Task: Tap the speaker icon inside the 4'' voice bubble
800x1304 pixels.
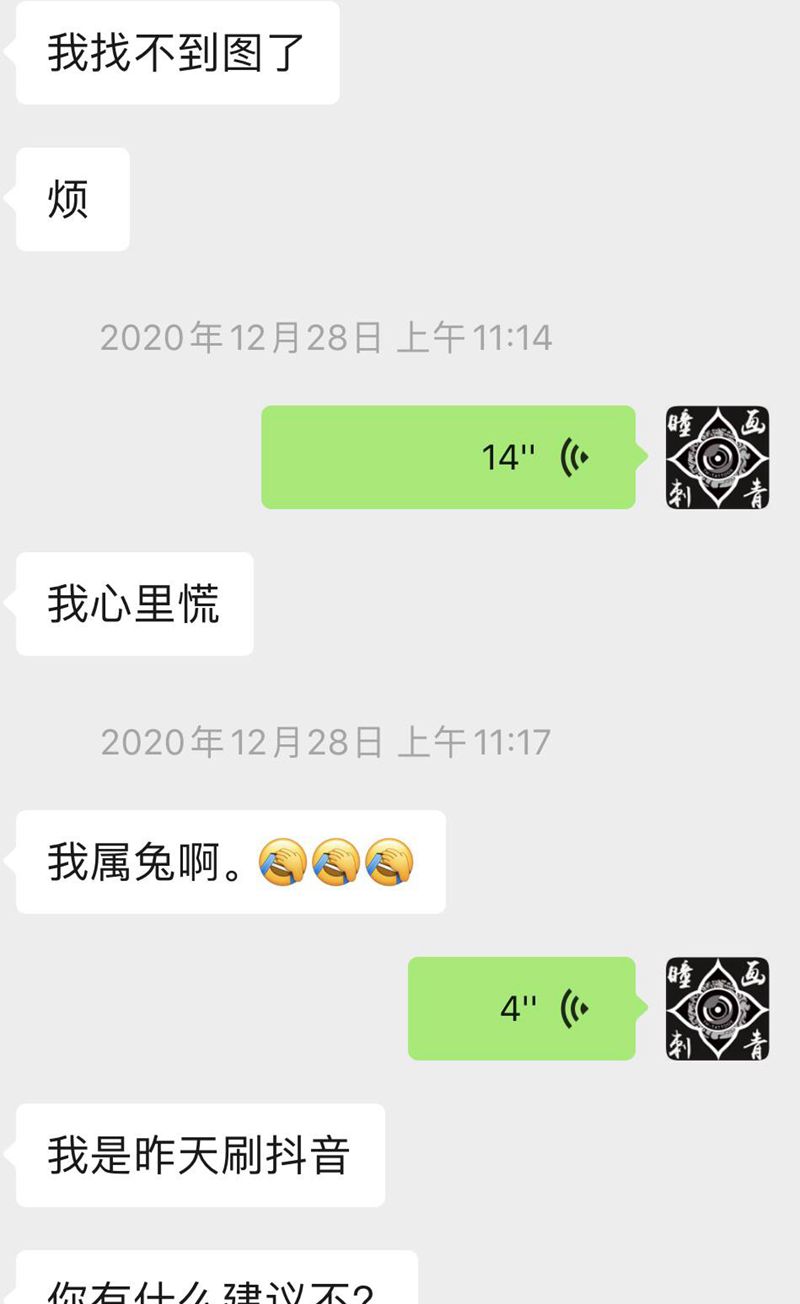Action: coord(577,1009)
